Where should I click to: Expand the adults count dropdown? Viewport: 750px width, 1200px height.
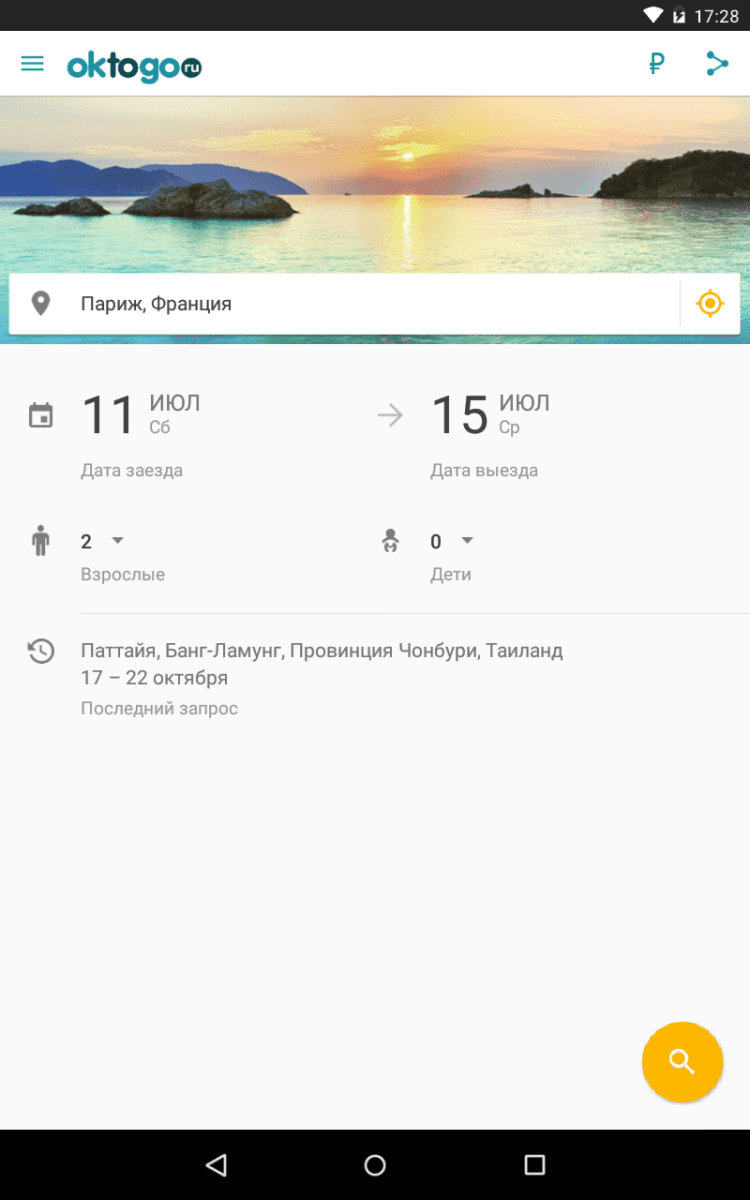pyautogui.click(x=102, y=541)
